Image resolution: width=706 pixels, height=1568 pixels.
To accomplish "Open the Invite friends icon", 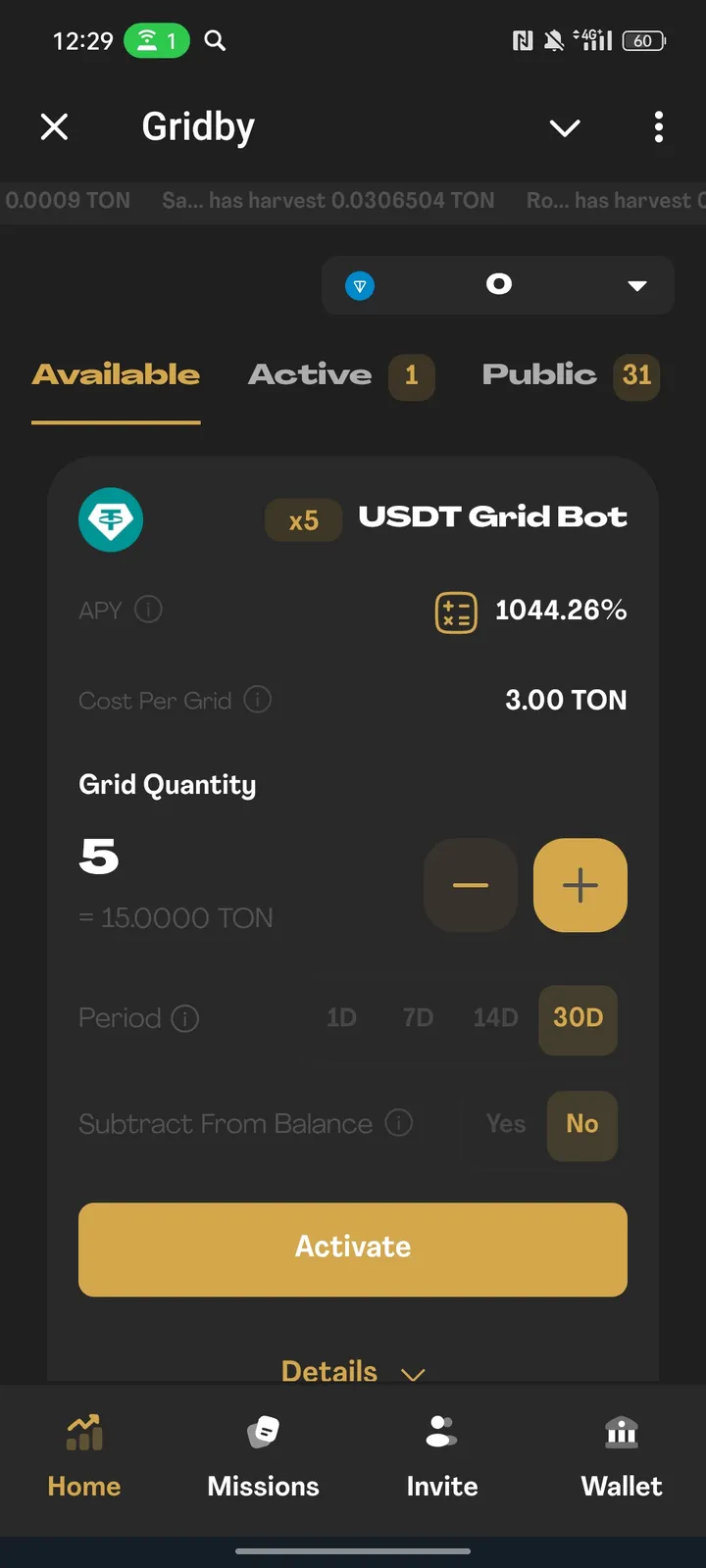I will (441, 1434).
